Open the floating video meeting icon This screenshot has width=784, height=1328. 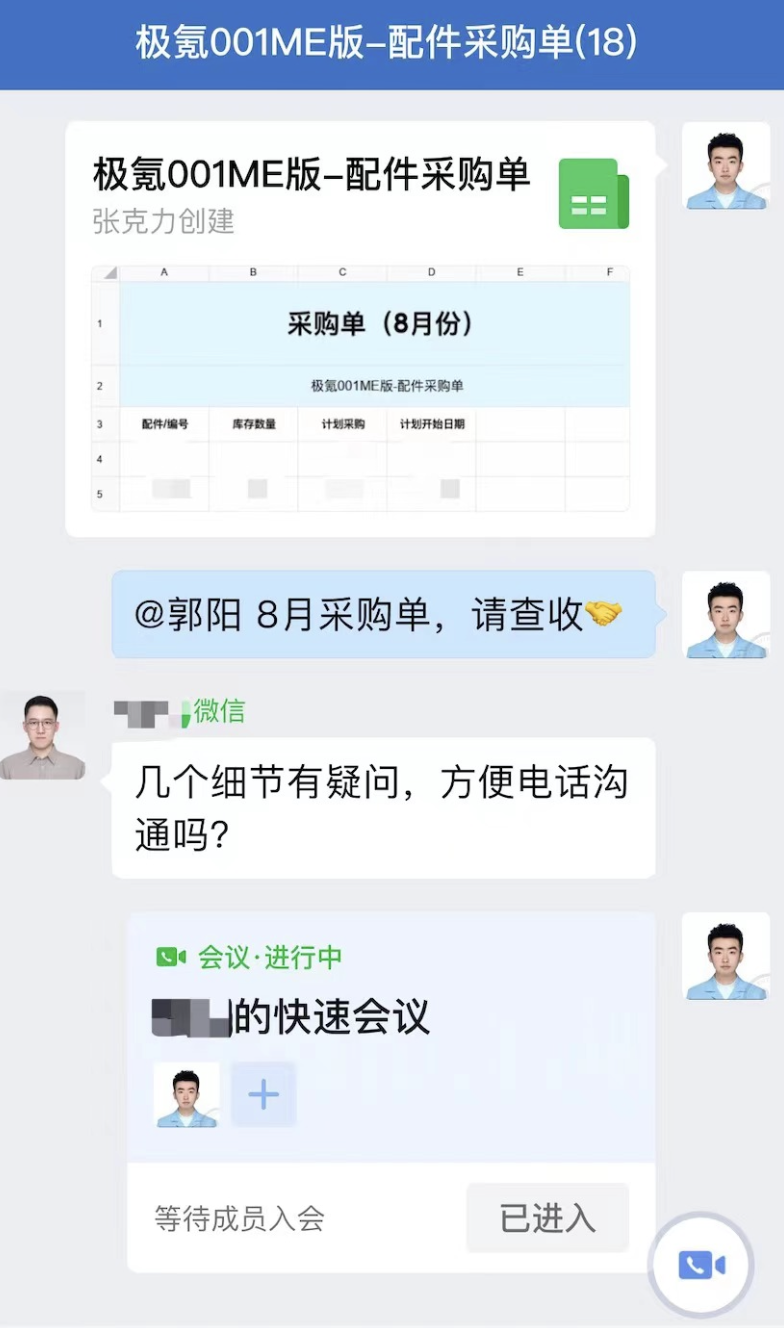pyautogui.click(x=701, y=1265)
